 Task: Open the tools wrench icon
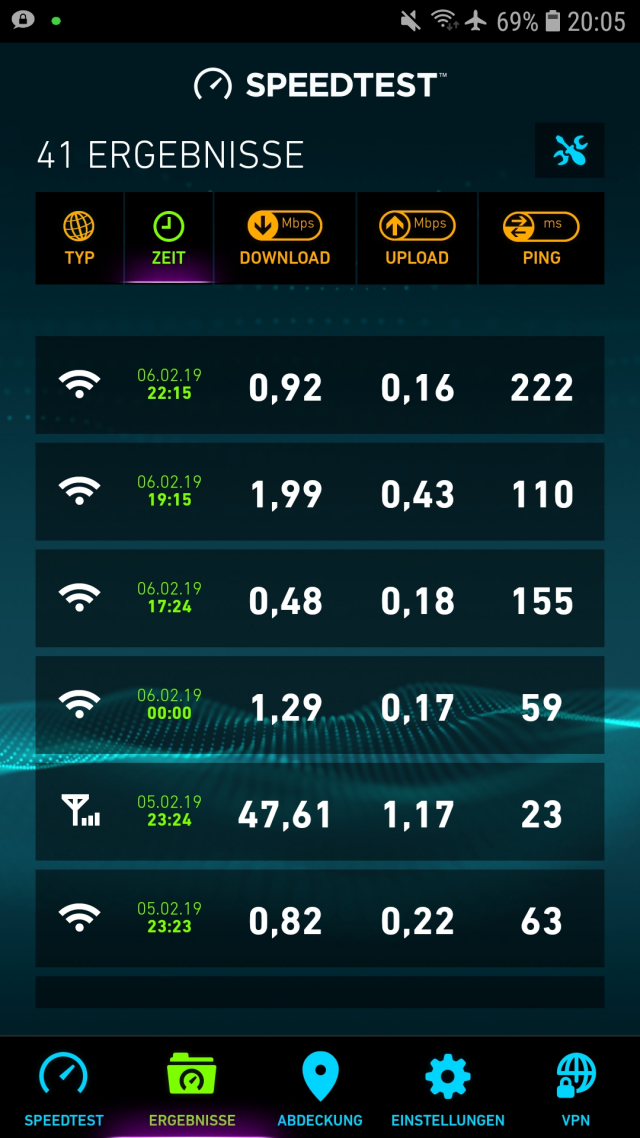[570, 151]
